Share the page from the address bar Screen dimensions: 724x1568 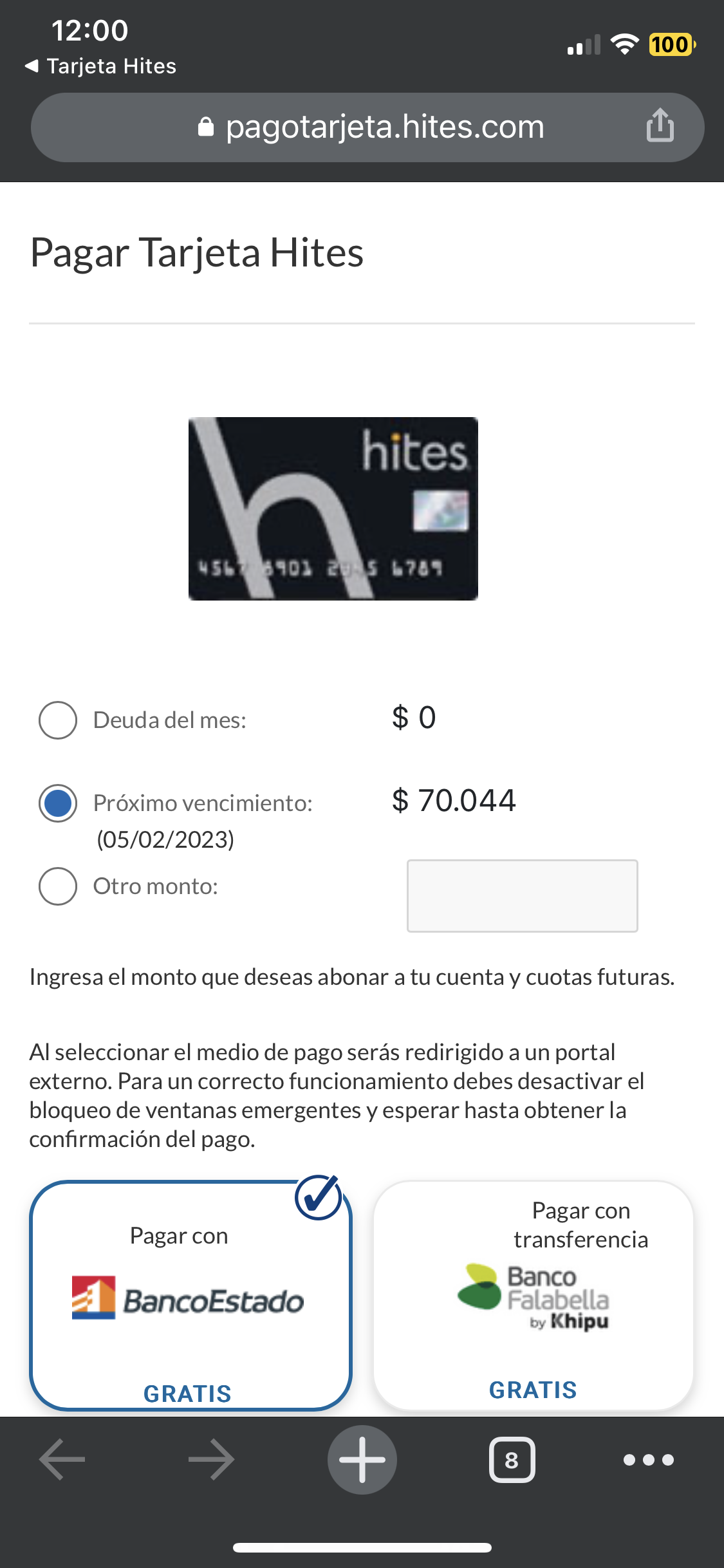660,125
